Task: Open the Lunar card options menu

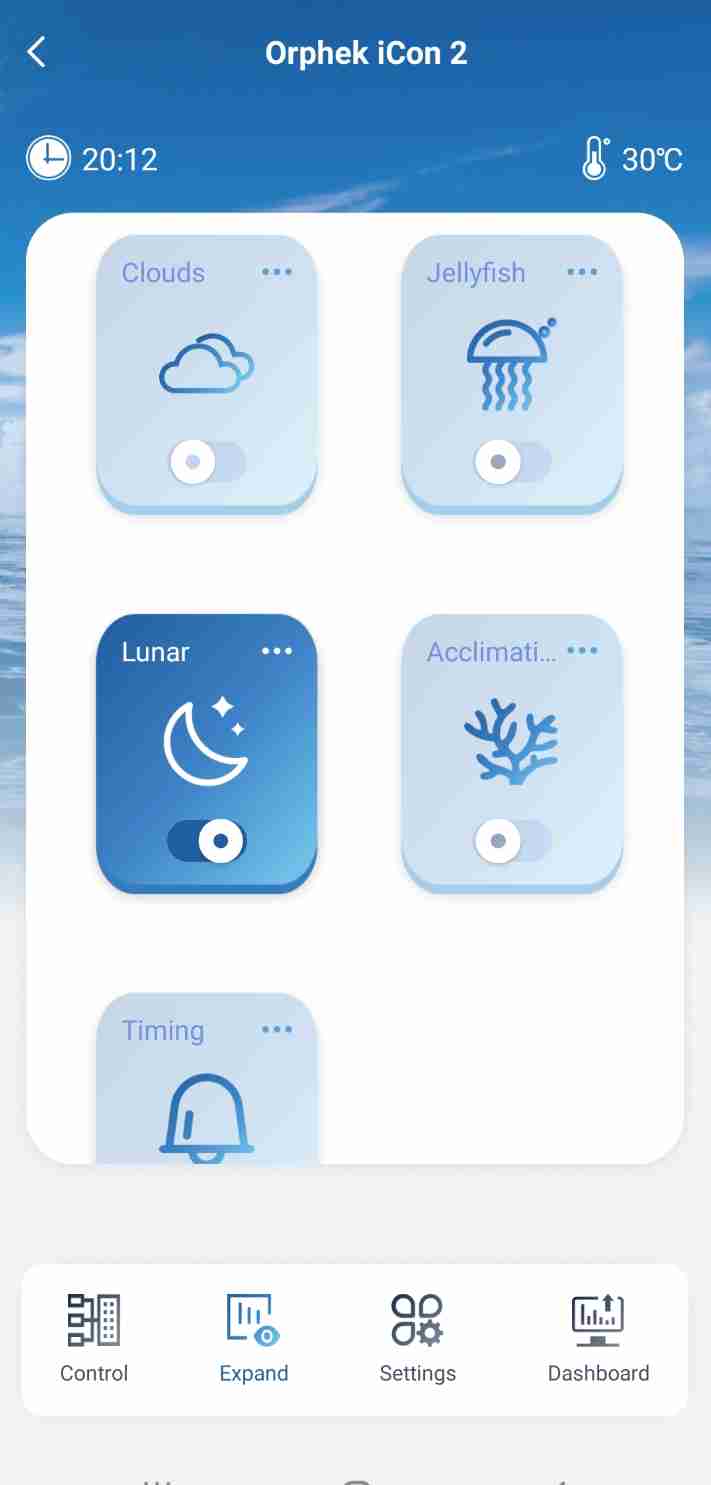Action: point(277,651)
